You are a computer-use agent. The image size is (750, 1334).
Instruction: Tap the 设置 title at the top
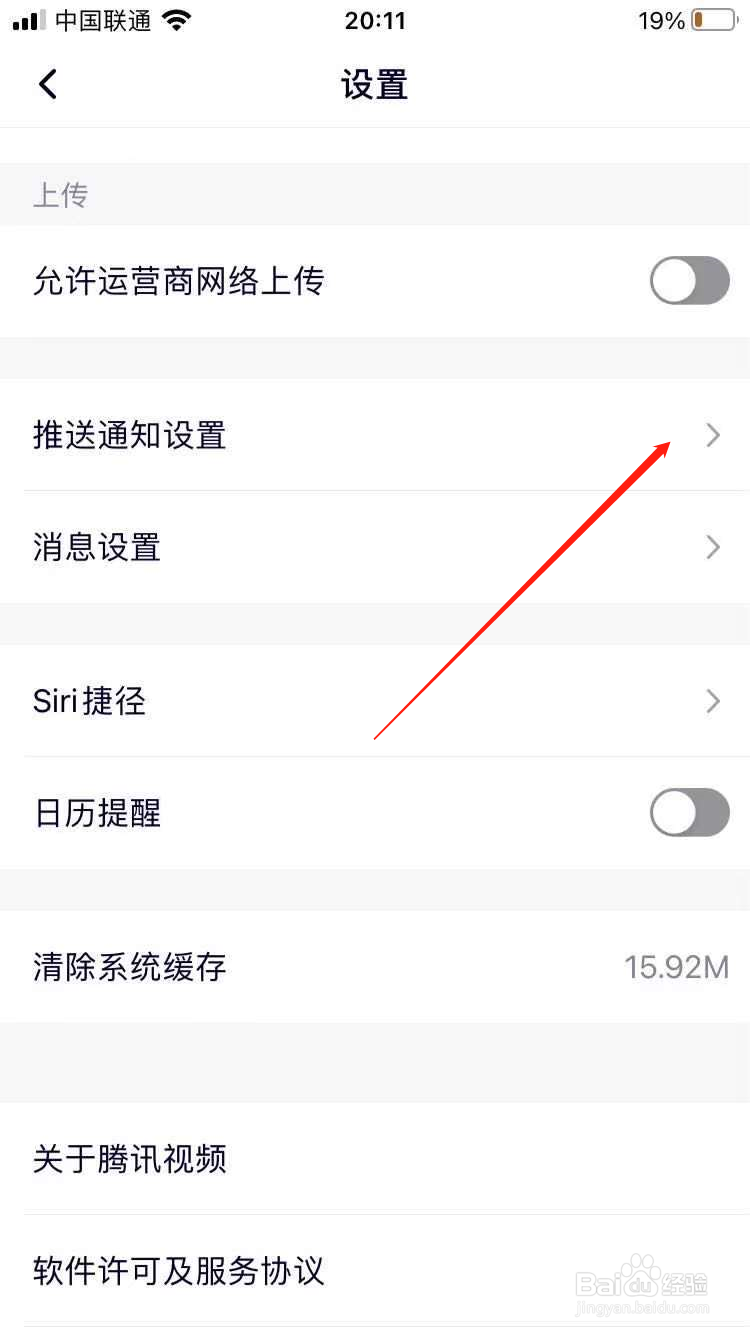(375, 85)
